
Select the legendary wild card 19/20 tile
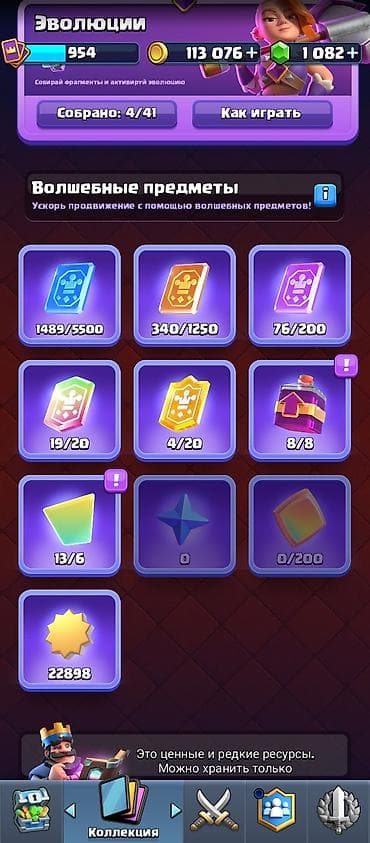(x=70, y=410)
